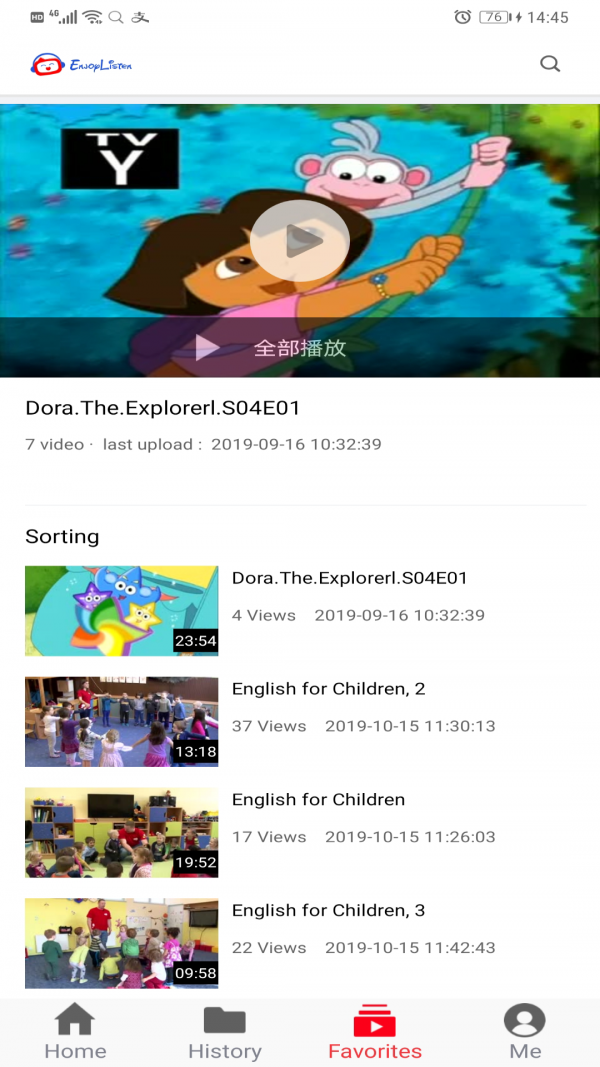Open English for Children, 2 video
Image resolution: width=600 pixels, height=1067 pixels.
[122, 722]
